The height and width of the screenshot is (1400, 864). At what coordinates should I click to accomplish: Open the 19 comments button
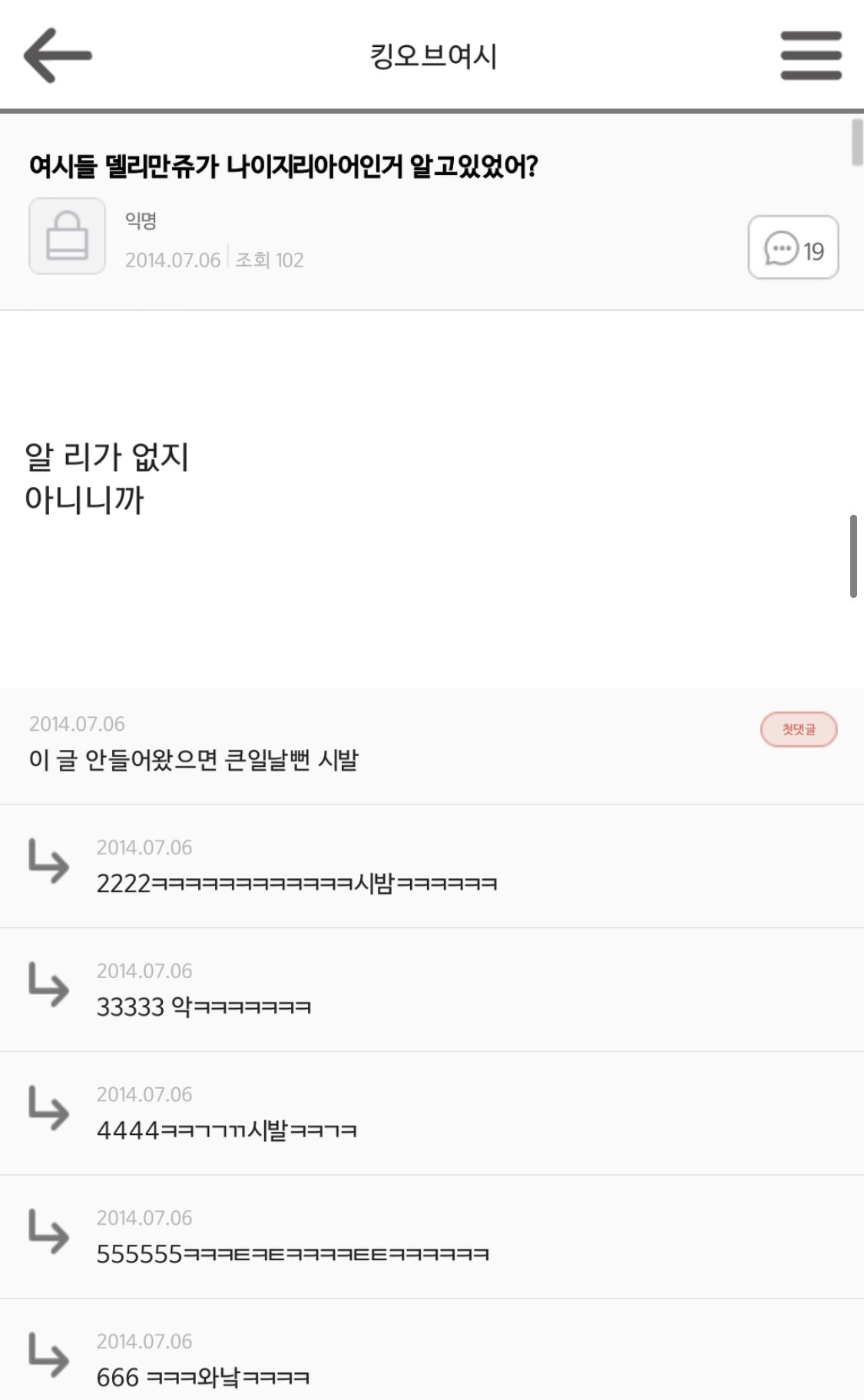(793, 247)
